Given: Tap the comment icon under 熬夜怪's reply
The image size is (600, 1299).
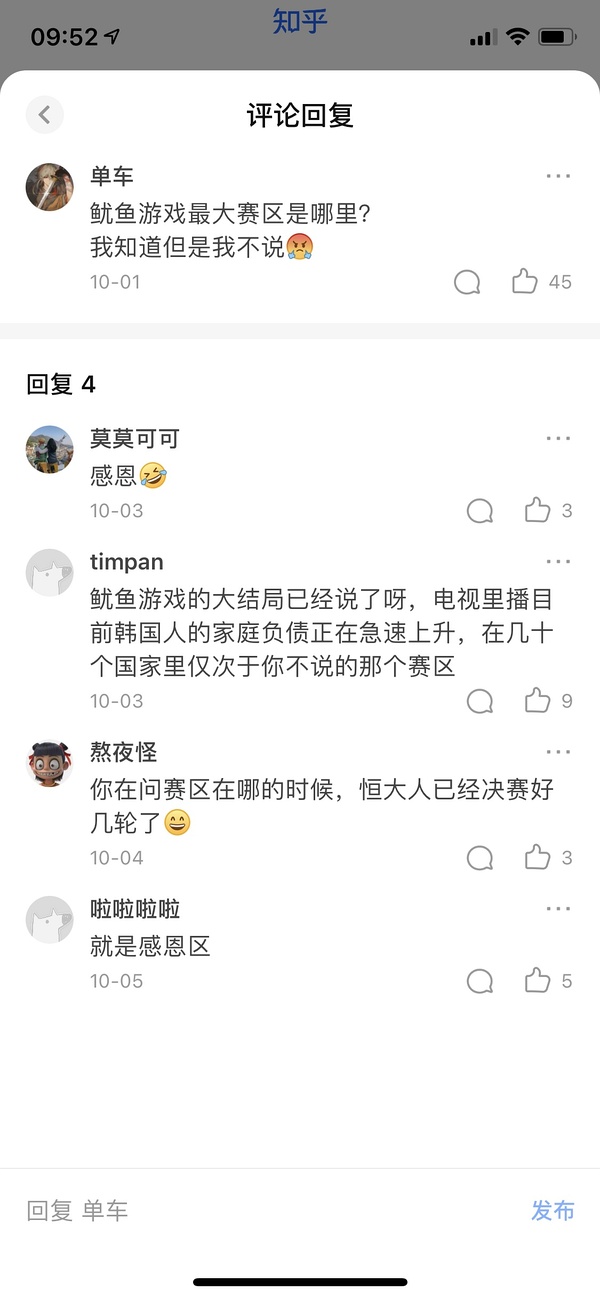Looking at the screenshot, I should click(x=480, y=858).
